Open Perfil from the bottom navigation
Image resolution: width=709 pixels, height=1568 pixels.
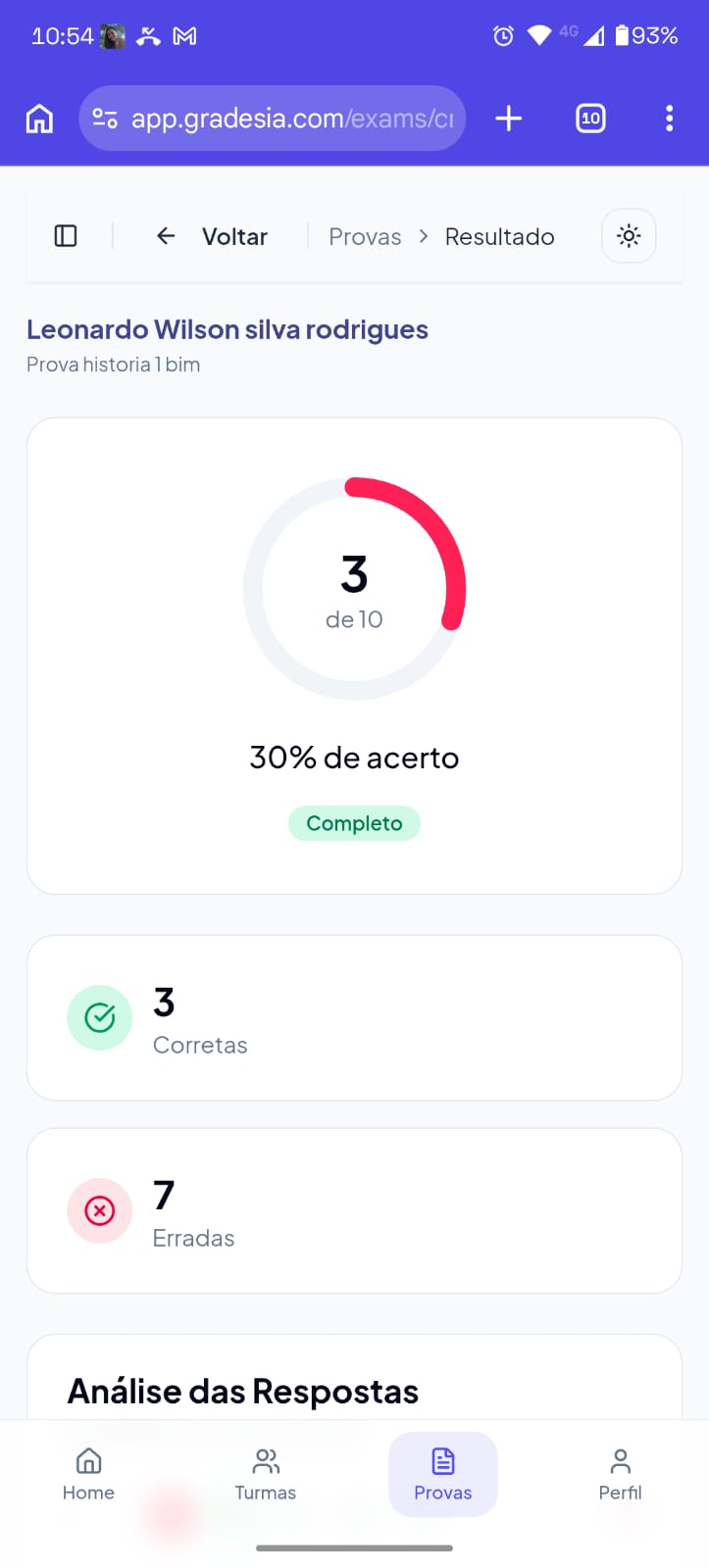620,1475
